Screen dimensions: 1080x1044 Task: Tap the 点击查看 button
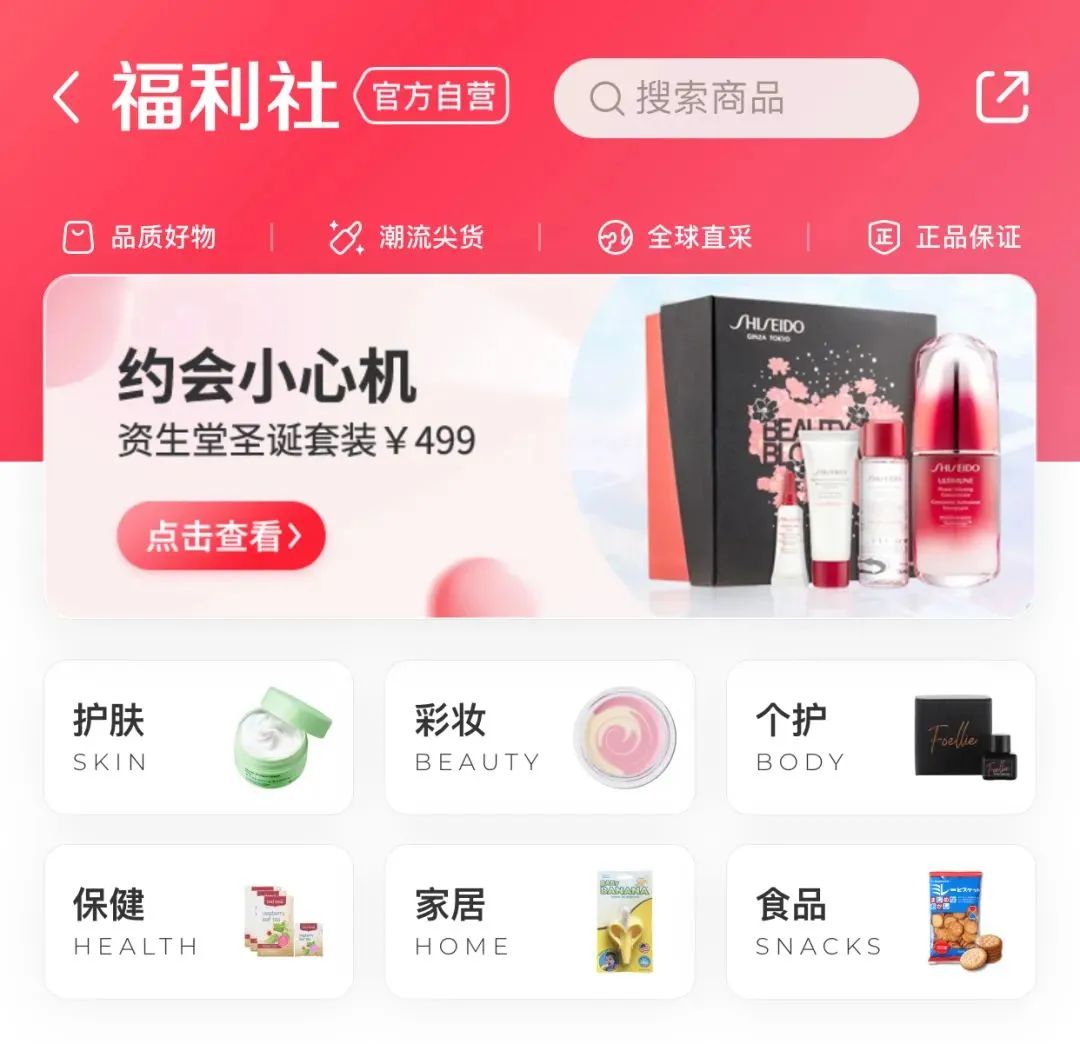[x=221, y=536]
